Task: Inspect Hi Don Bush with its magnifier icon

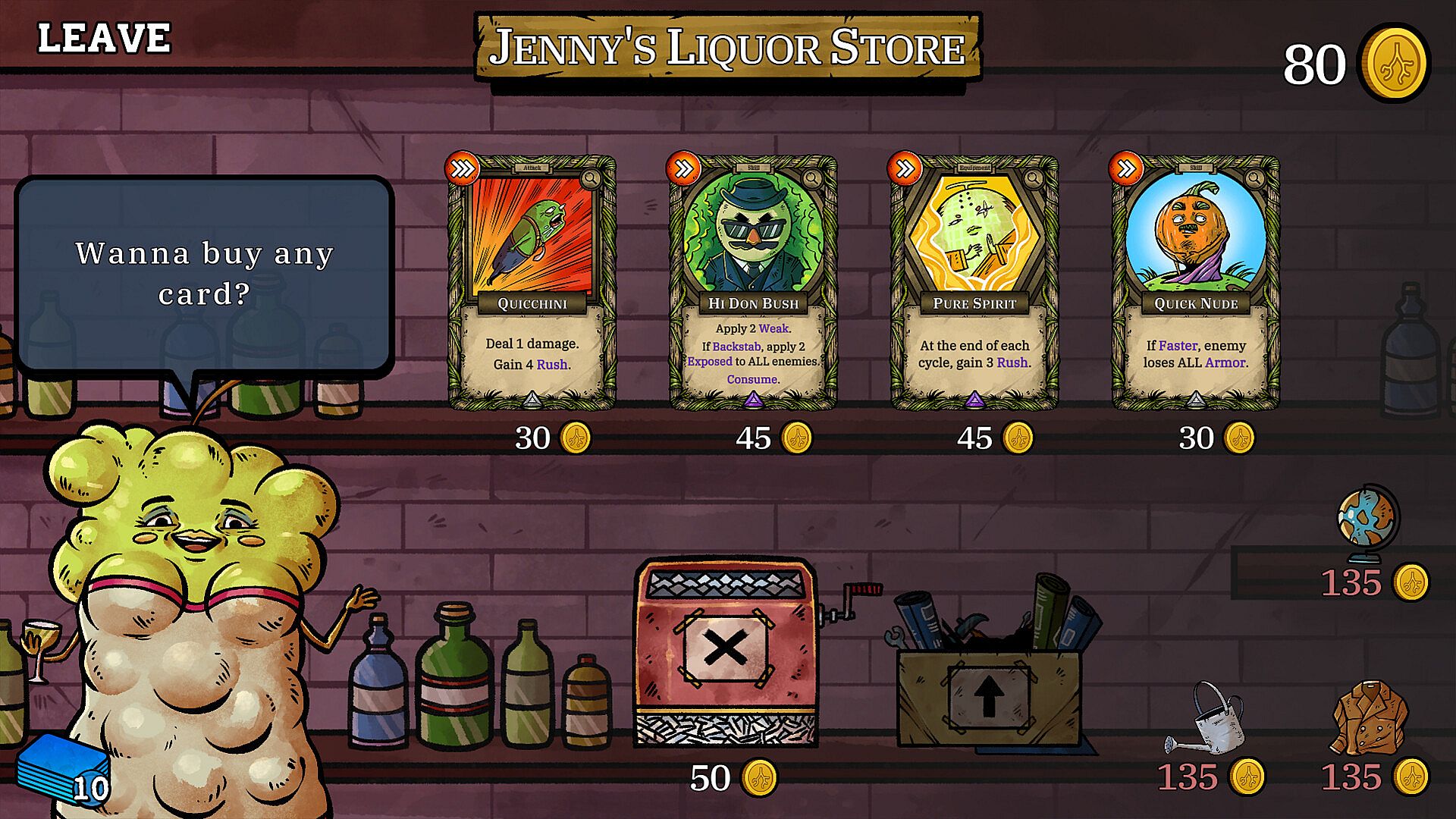Action: [812, 179]
